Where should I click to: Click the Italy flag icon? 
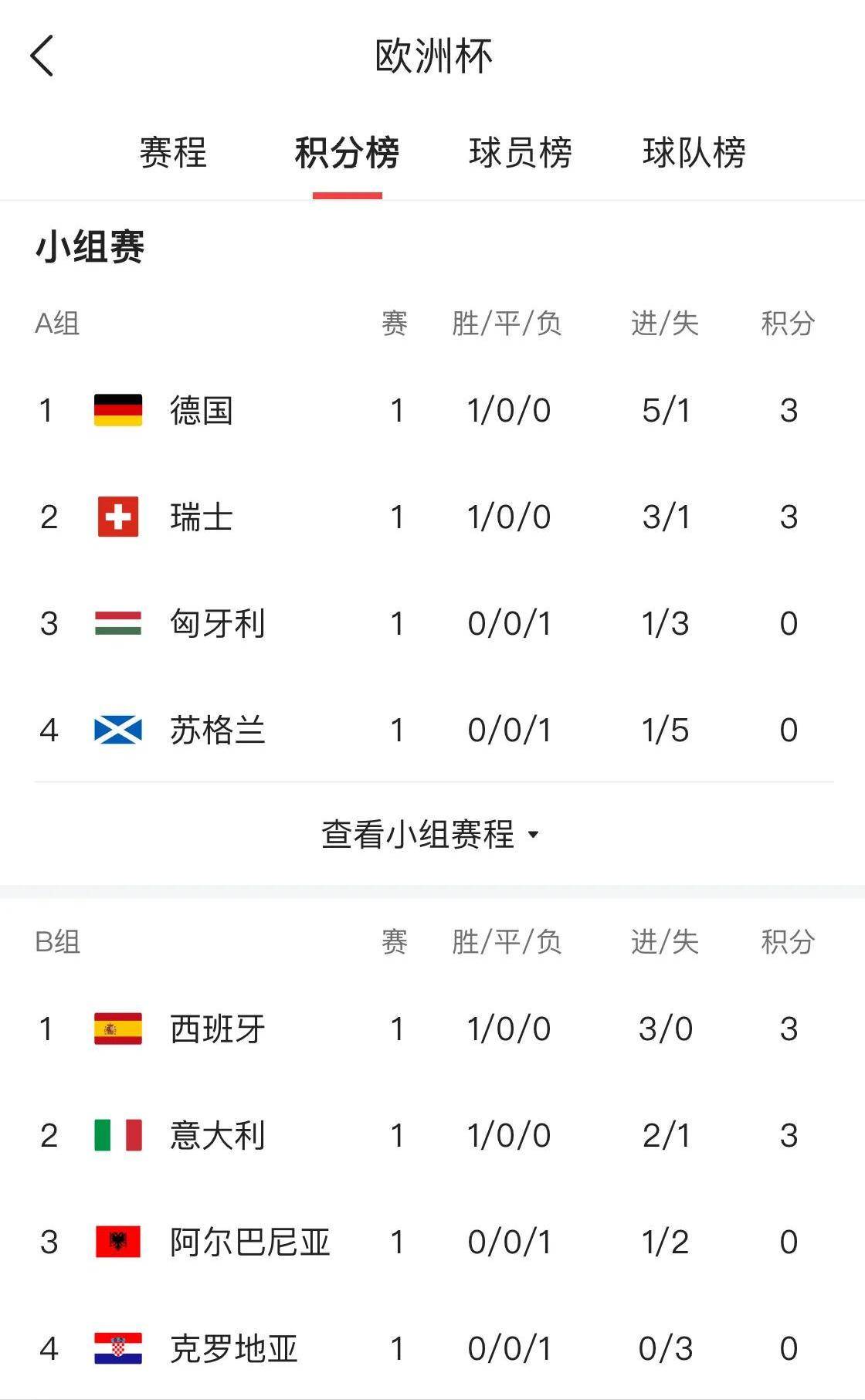[x=117, y=1135]
